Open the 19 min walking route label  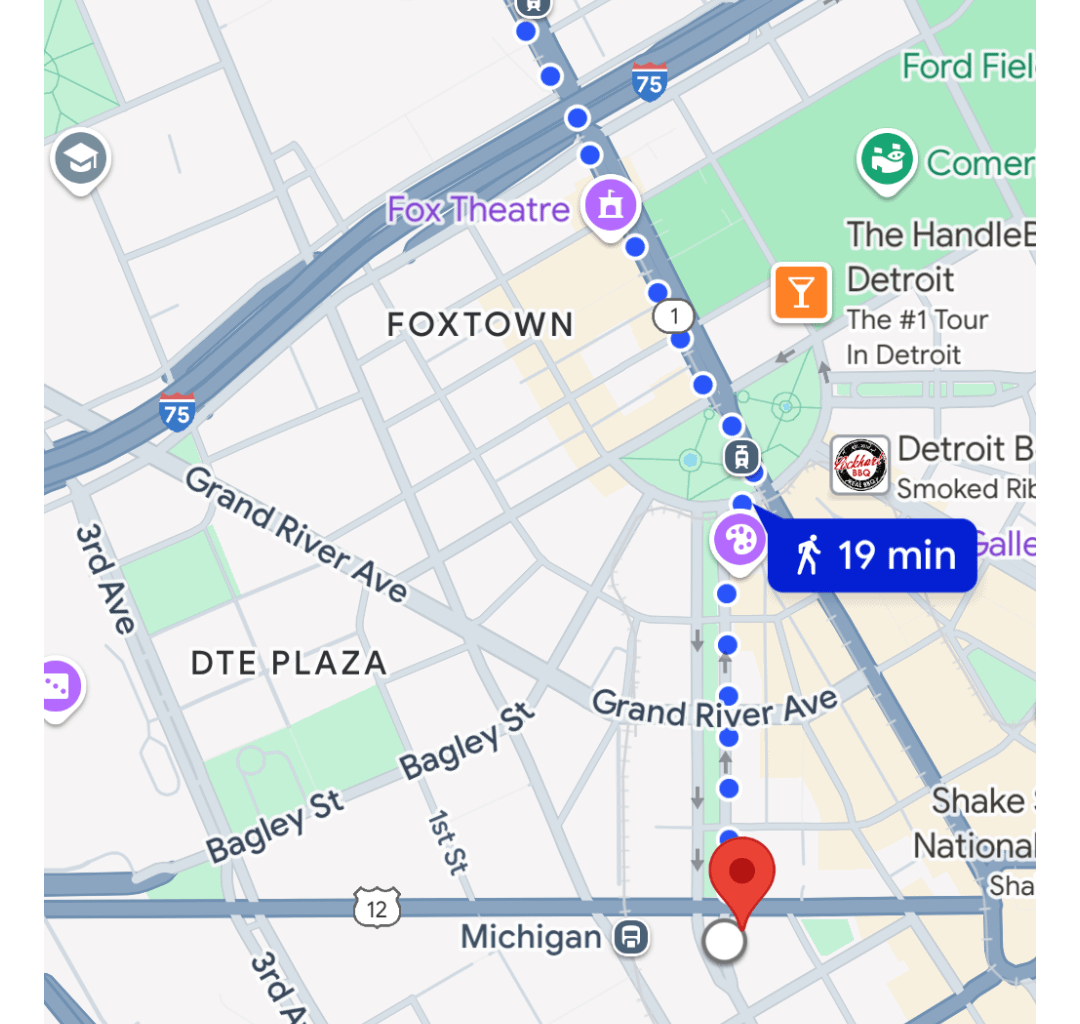click(x=872, y=555)
